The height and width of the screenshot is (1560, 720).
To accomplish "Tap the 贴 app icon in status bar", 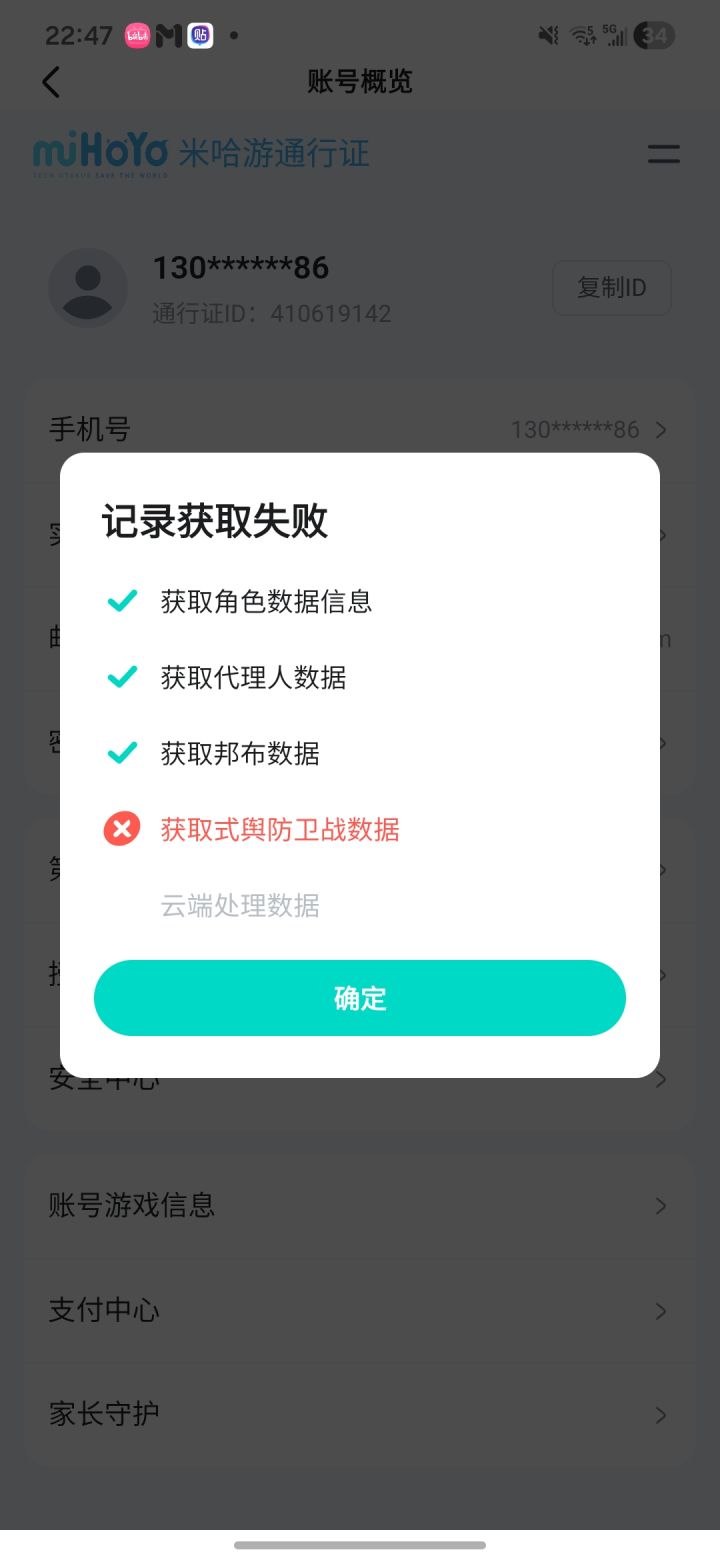I will (x=200, y=35).
